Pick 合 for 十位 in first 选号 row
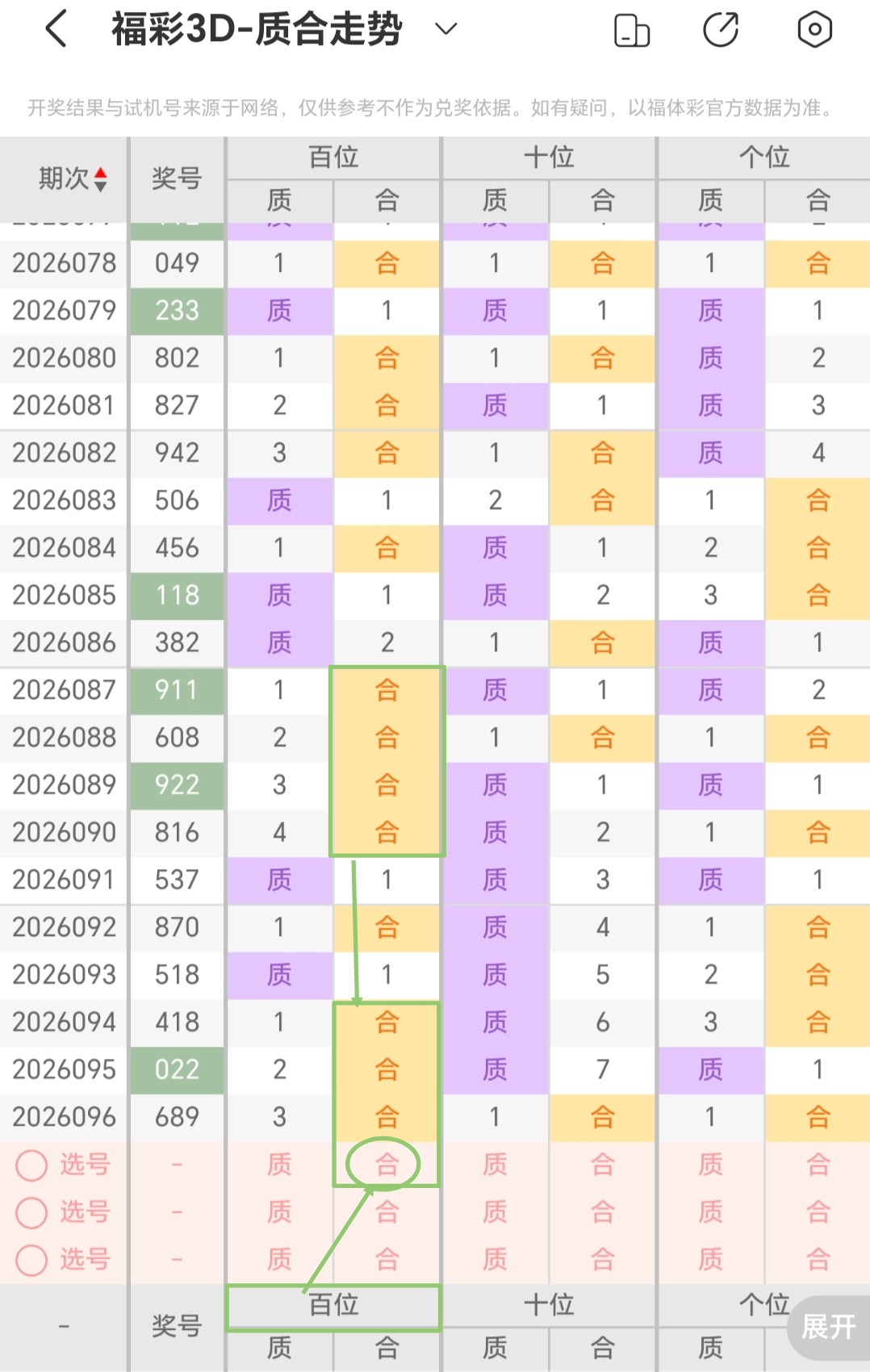This screenshot has height=1372, width=870. coord(602,1165)
